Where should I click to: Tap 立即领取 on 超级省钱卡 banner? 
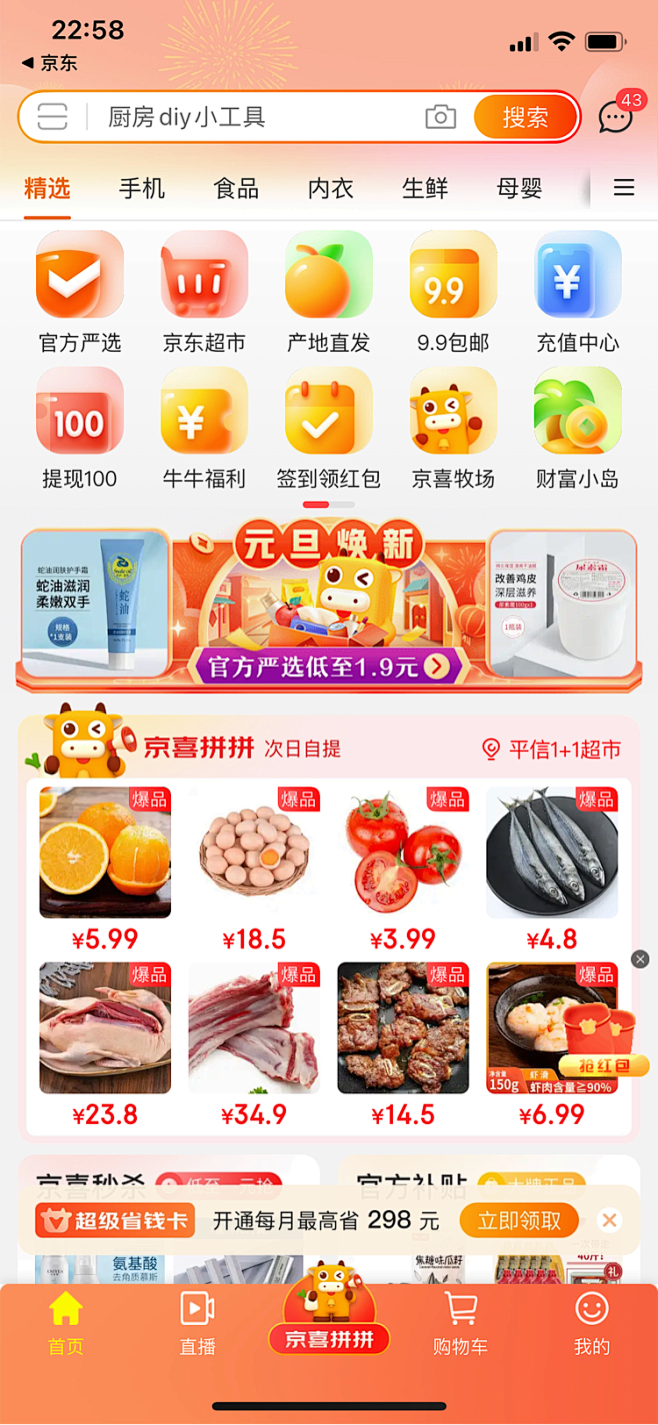(518, 1220)
